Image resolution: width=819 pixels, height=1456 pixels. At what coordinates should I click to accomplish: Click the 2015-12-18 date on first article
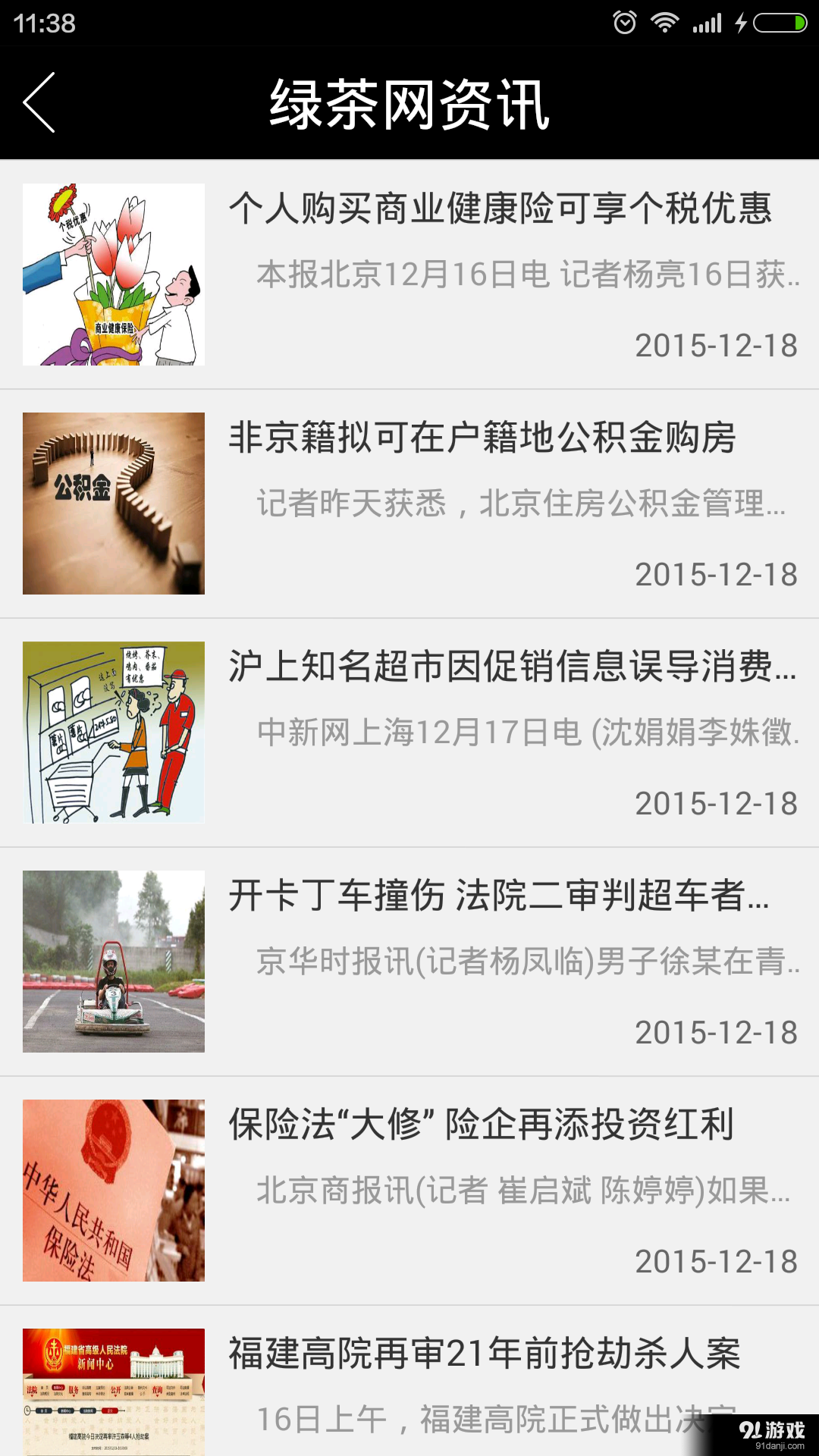pos(713,350)
